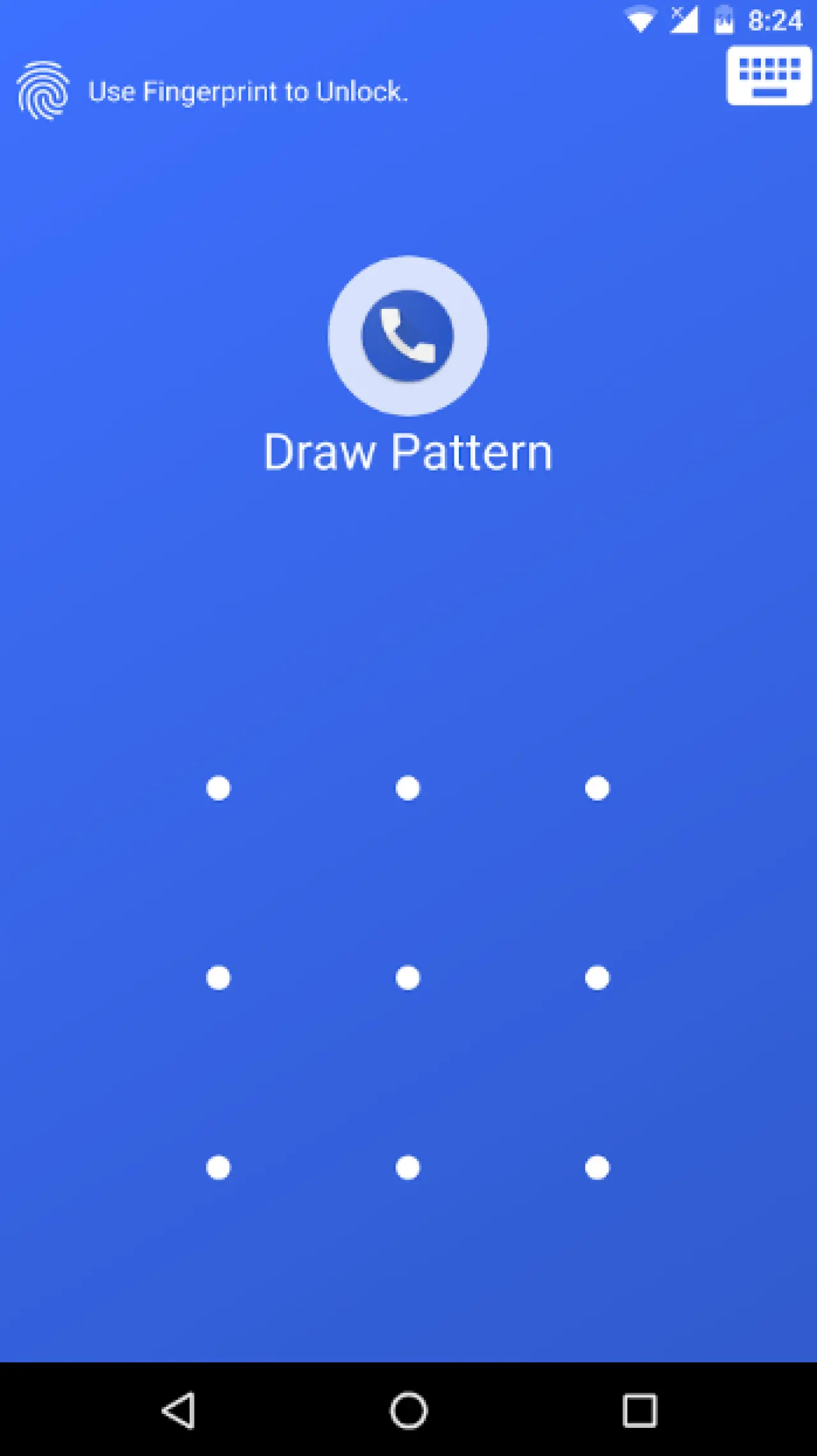Tap the center pattern dot
Image resolution: width=817 pixels, height=1456 pixels.
tap(408, 977)
